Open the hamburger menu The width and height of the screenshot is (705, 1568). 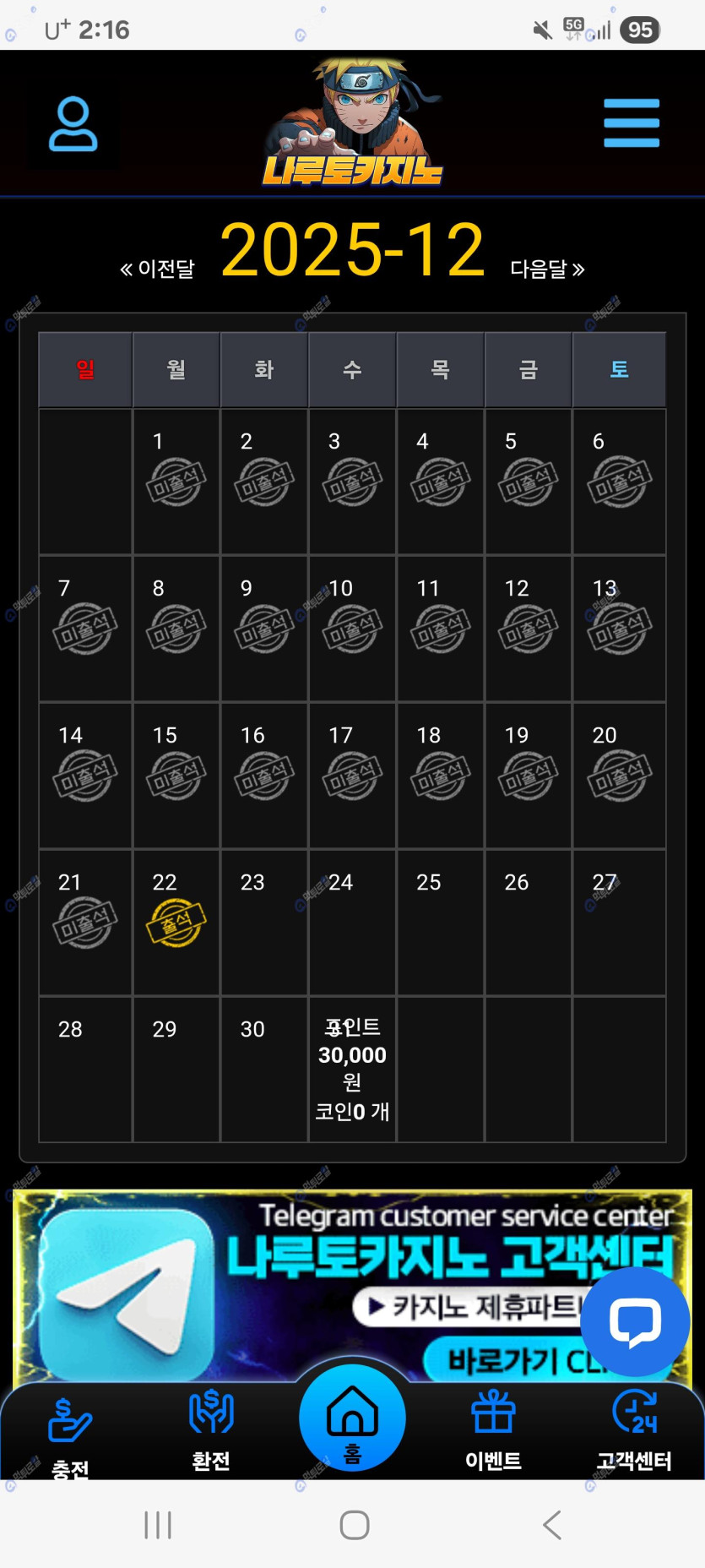click(631, 123)
